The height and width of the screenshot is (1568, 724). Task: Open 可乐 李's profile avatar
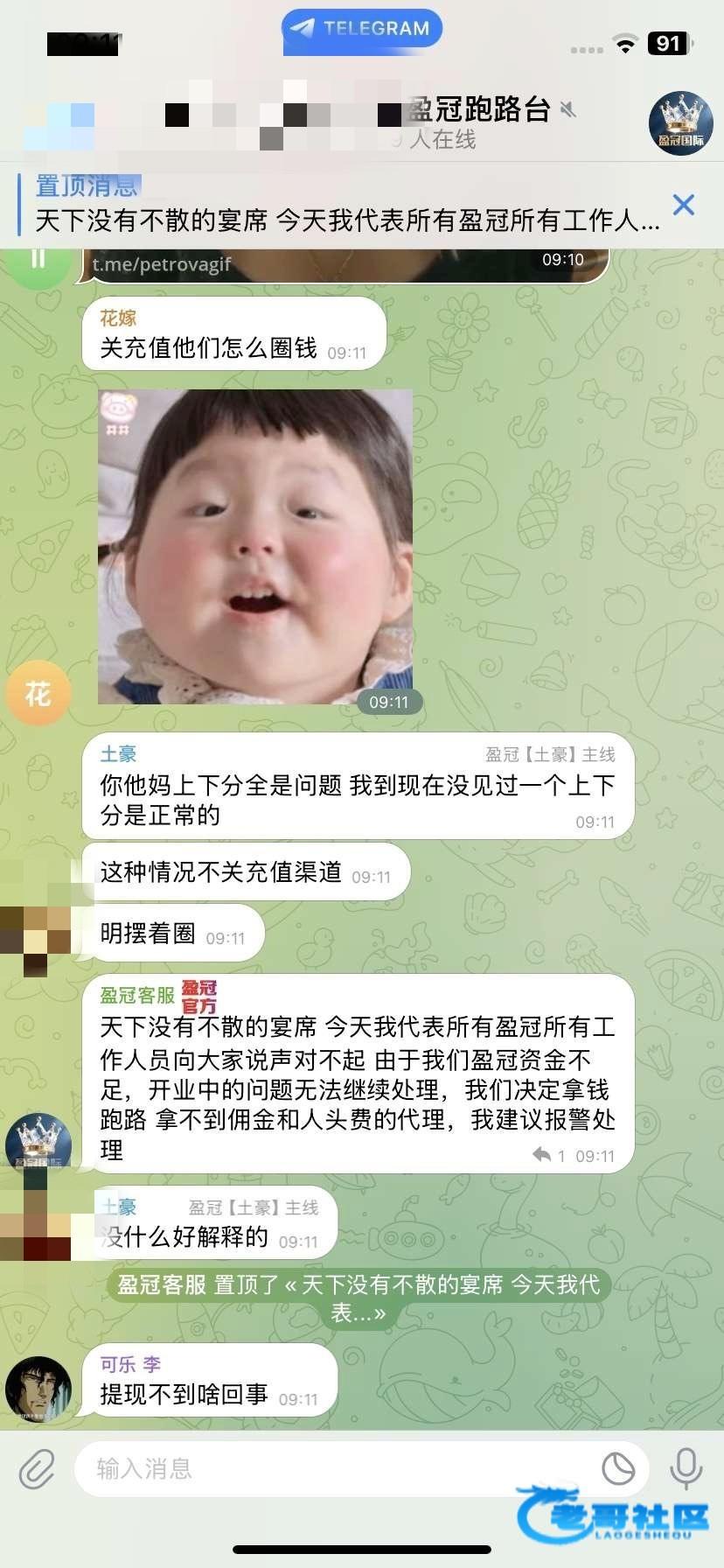pos(38,1388)
